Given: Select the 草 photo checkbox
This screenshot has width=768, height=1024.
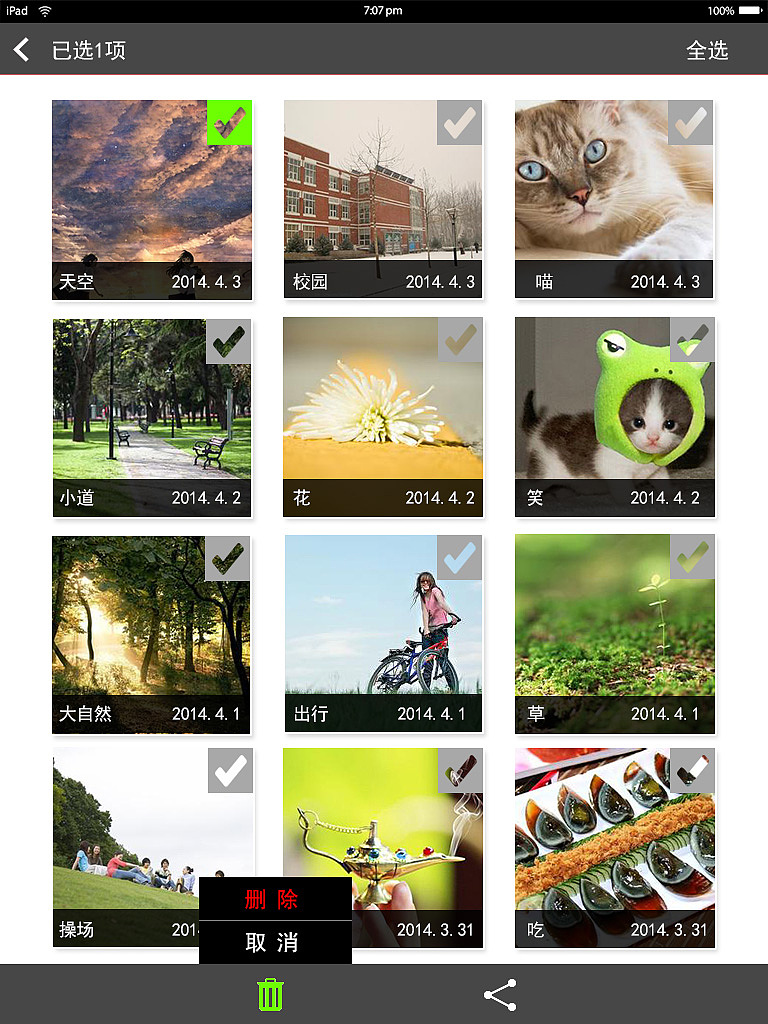Looking at the screenshot, I should pyautogui.click(x=692, y=557).
